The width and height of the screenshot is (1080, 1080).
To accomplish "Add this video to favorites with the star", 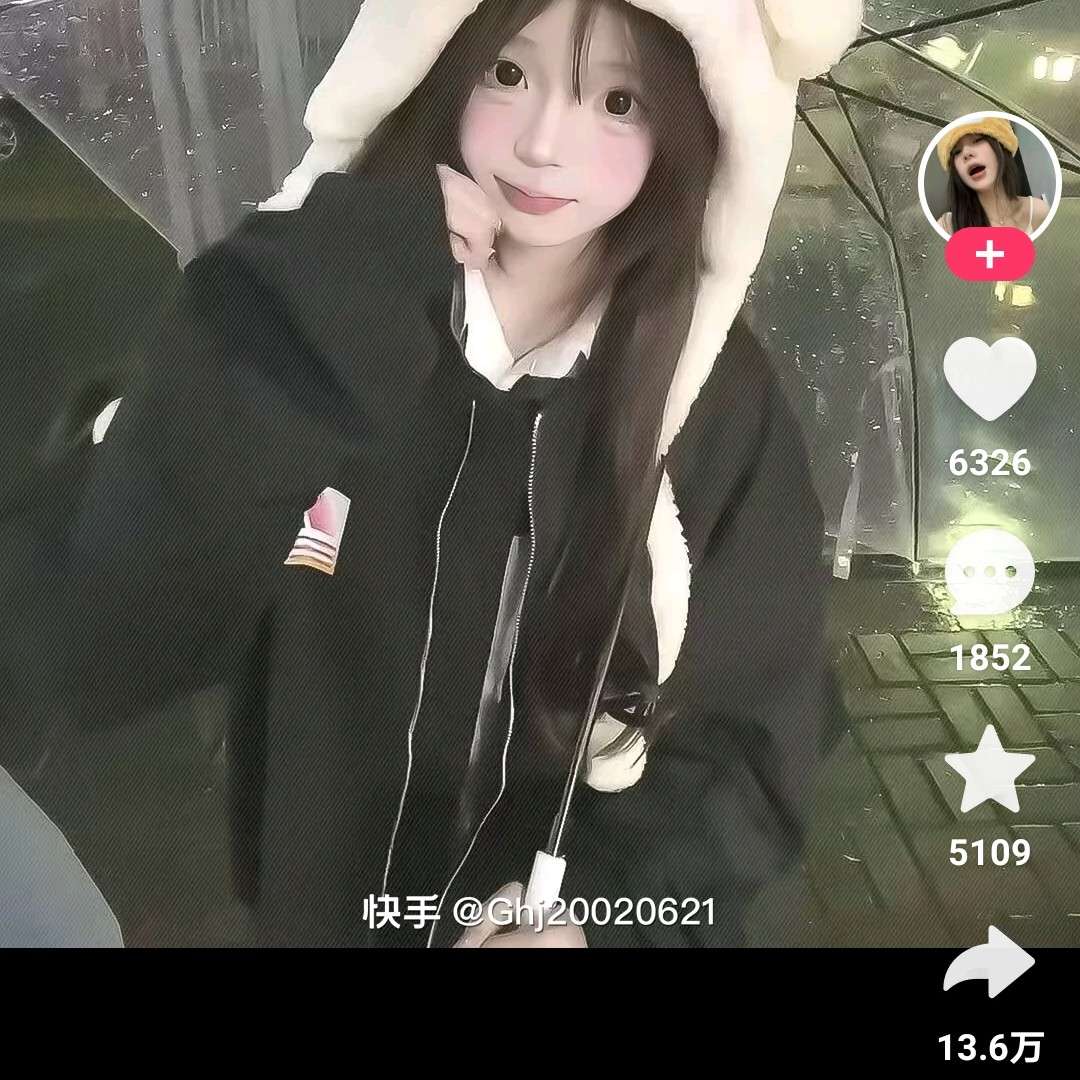I will pyautogui.click(x=989, y=769).
